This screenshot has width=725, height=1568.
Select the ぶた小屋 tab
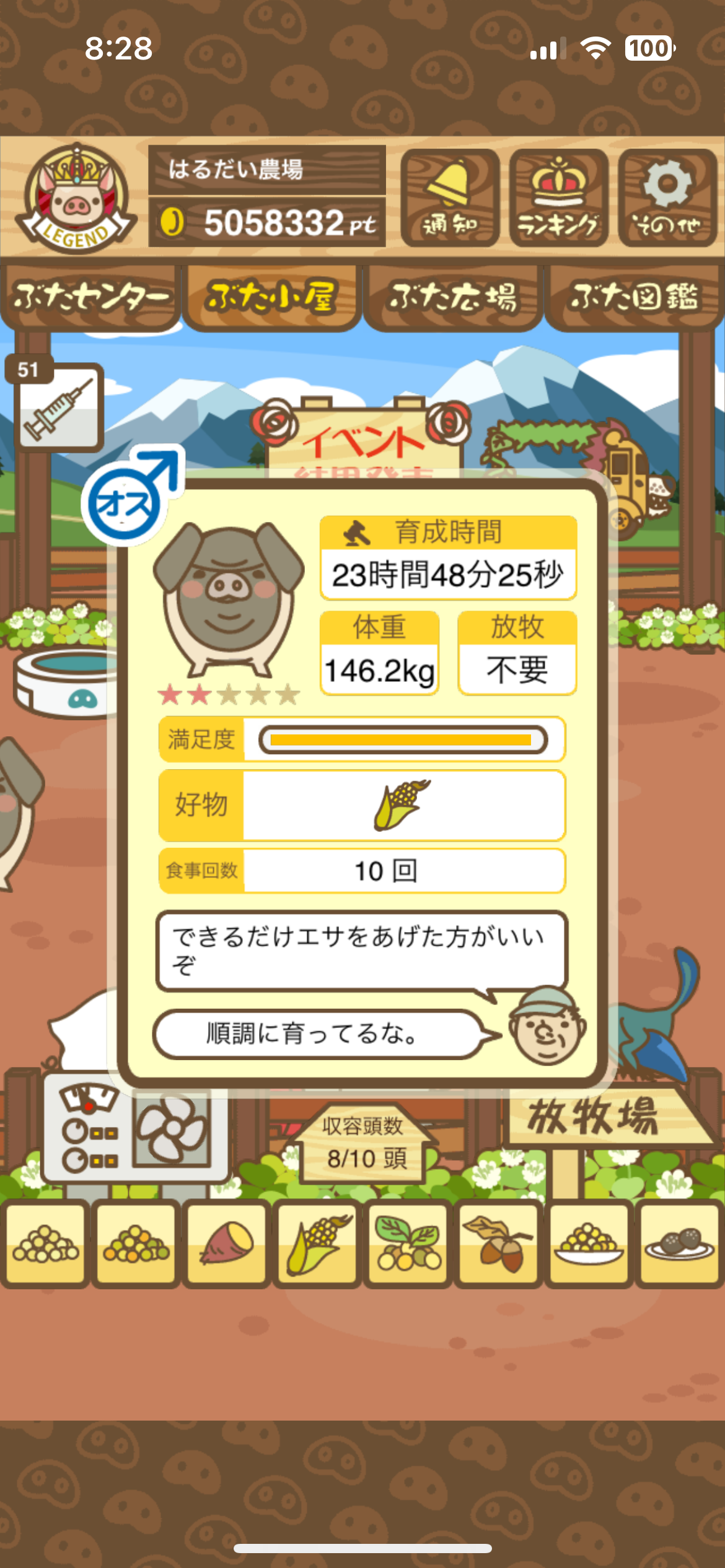(271, 297)
